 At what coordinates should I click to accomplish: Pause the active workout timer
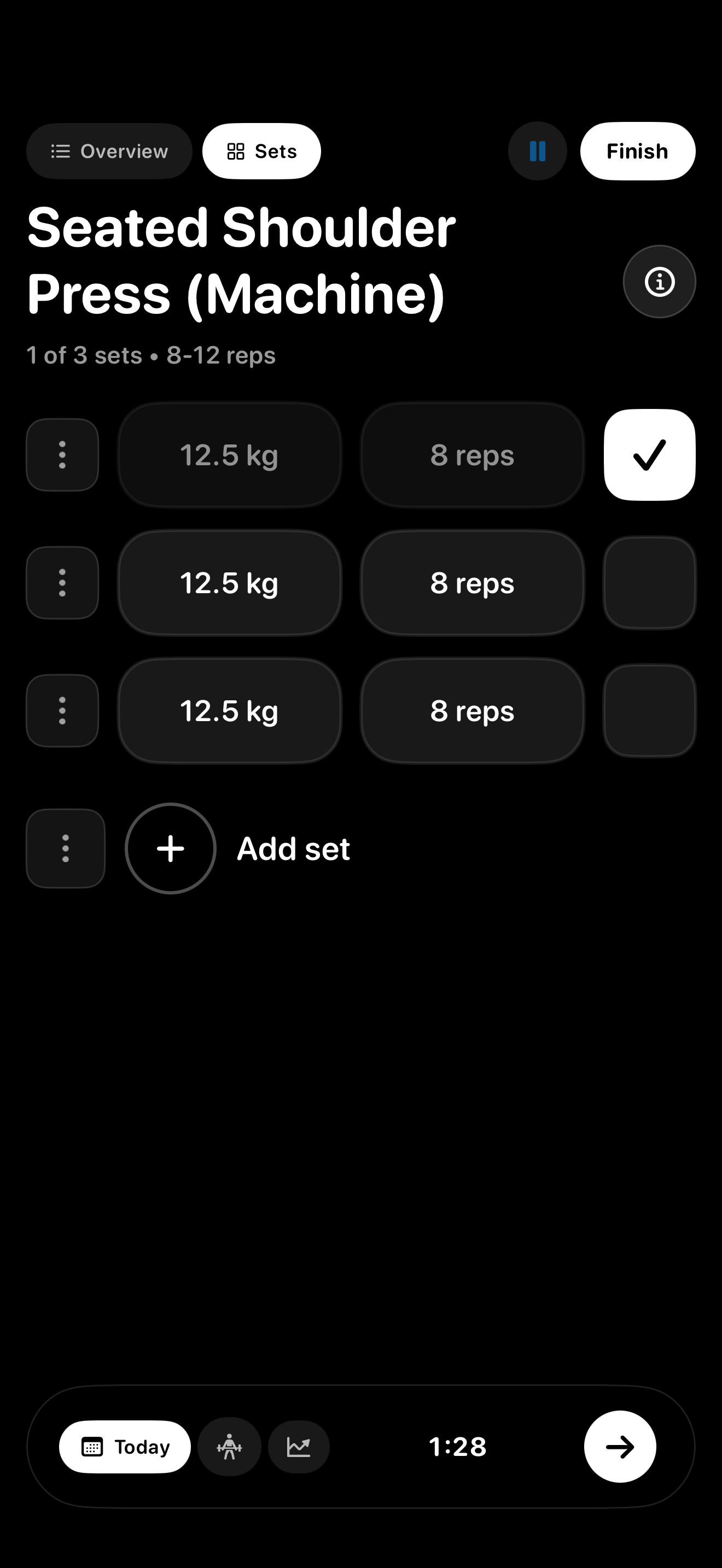click(x=538, y=151)
